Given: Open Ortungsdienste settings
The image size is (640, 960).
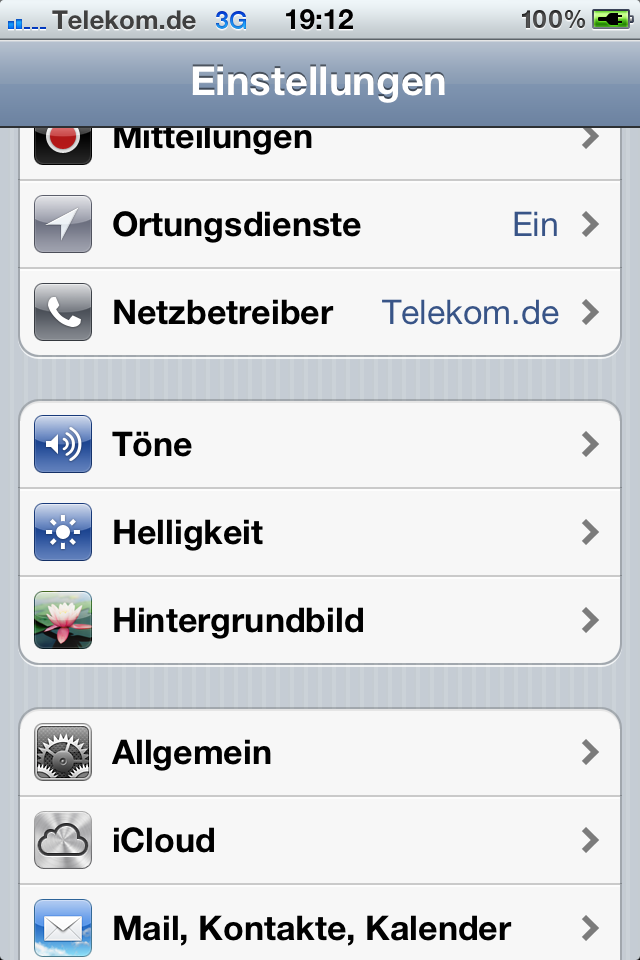Looking at the screenshot, I should pyautogui.click(x=320, y=225).
